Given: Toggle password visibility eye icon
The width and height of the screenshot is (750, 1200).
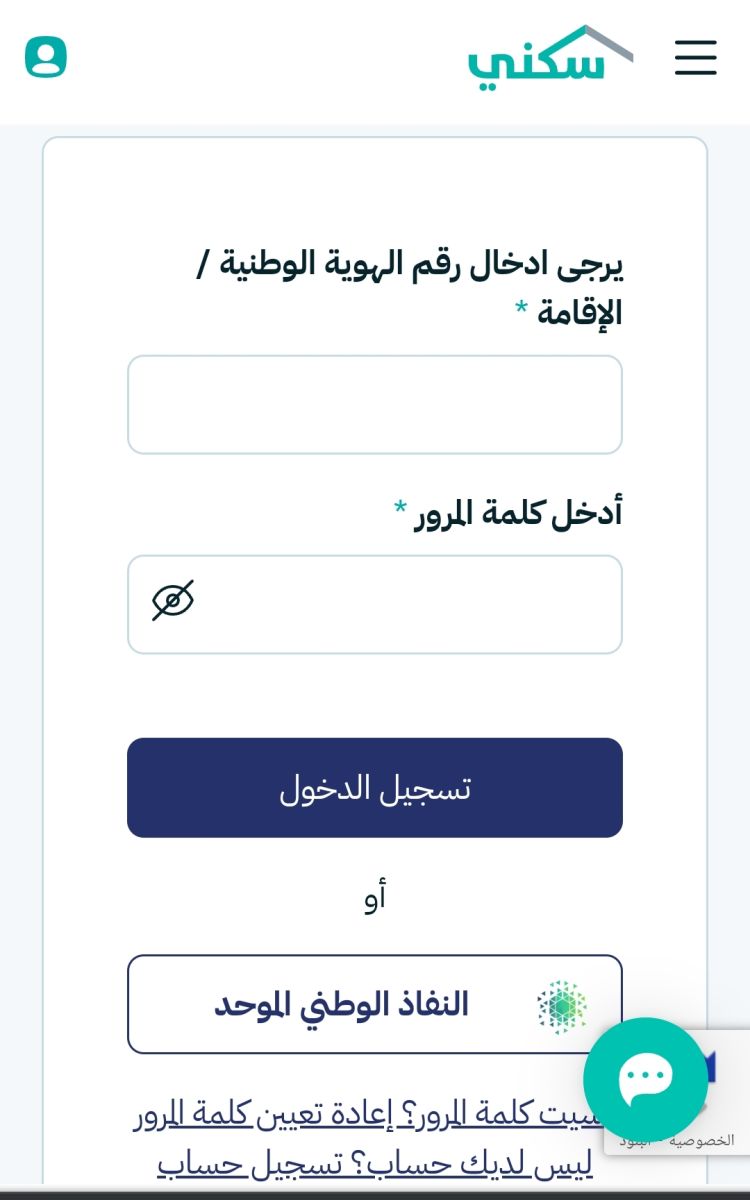Looking at the screenshot, I should (173, 600).
